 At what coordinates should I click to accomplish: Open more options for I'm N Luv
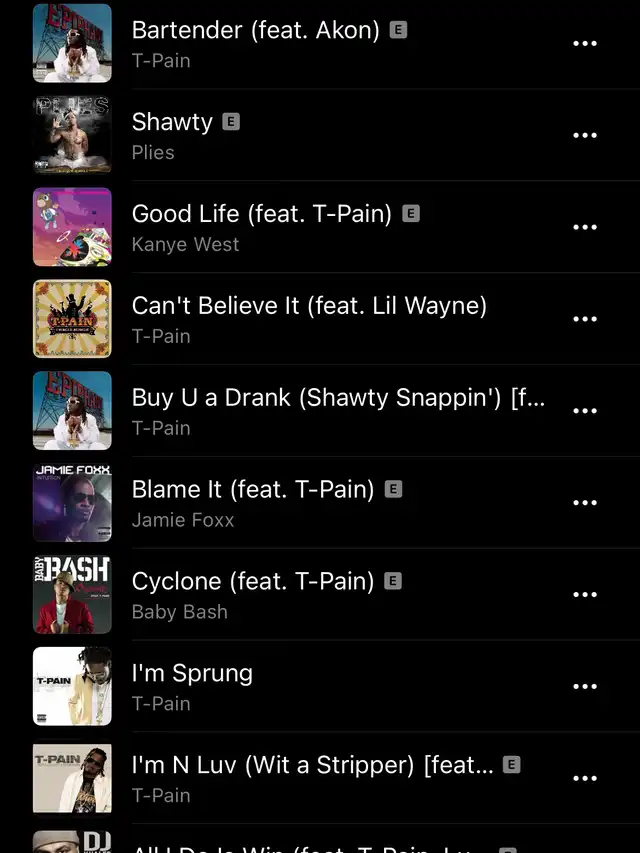tap(584, 779)
